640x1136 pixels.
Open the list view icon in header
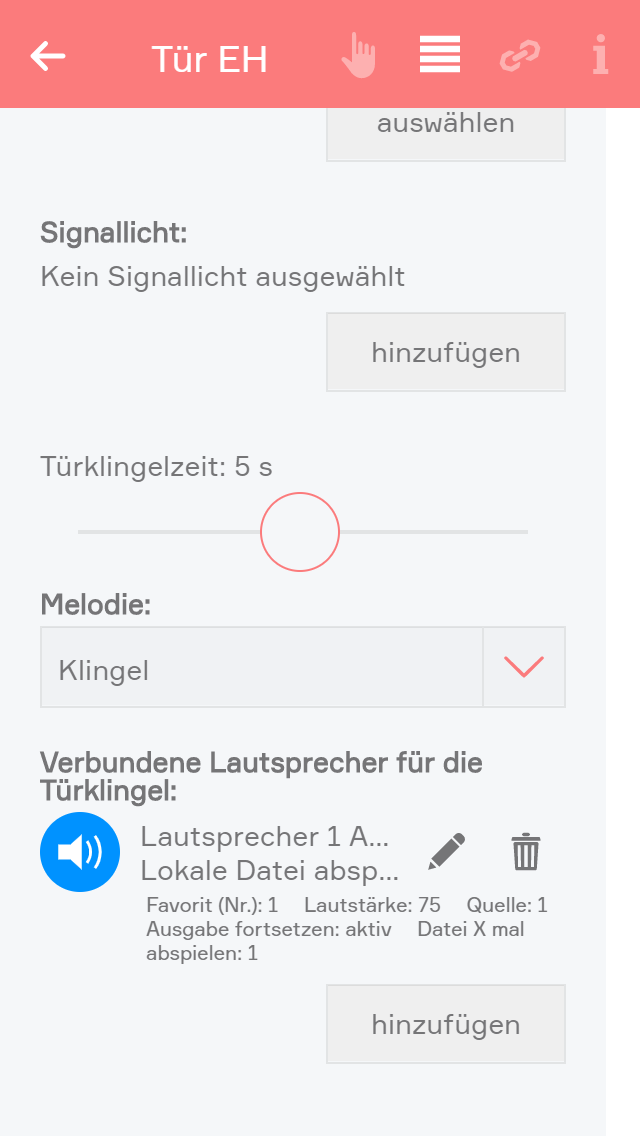(440, 55)
